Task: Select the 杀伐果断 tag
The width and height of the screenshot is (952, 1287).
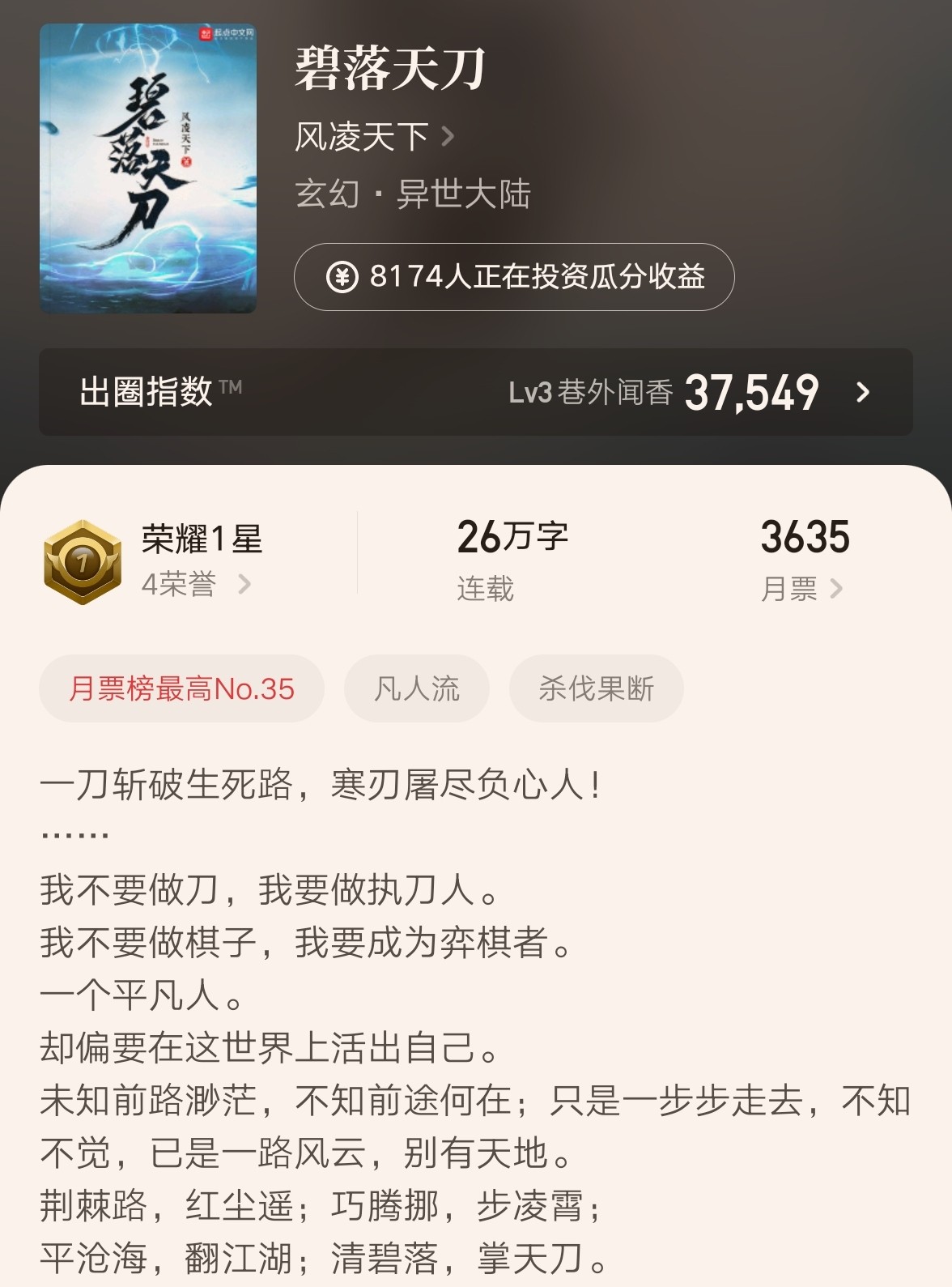Action: tap(596, 689)
